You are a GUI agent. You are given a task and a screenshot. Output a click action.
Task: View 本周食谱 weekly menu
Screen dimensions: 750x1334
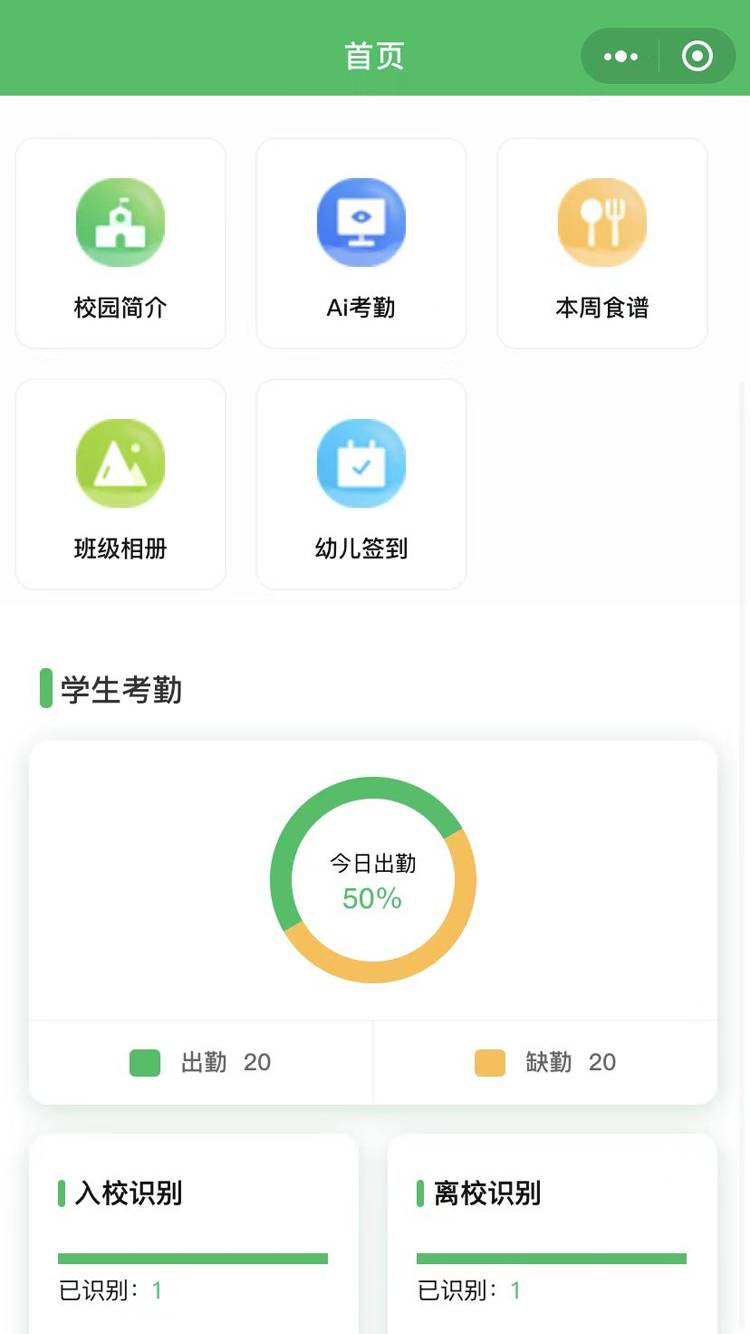[x=602, y=243]
